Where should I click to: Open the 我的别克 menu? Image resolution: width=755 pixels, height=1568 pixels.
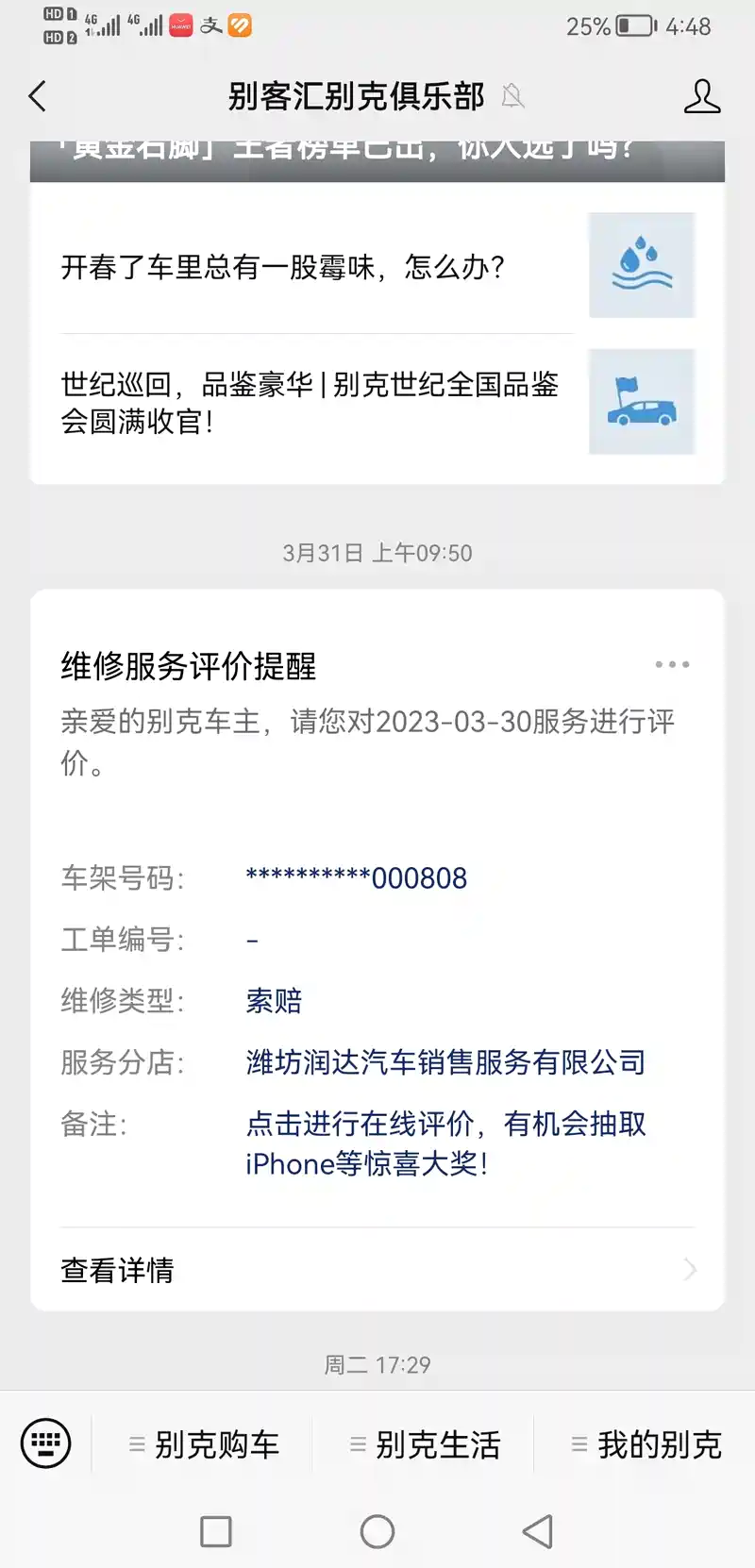tap(646, 1444)
